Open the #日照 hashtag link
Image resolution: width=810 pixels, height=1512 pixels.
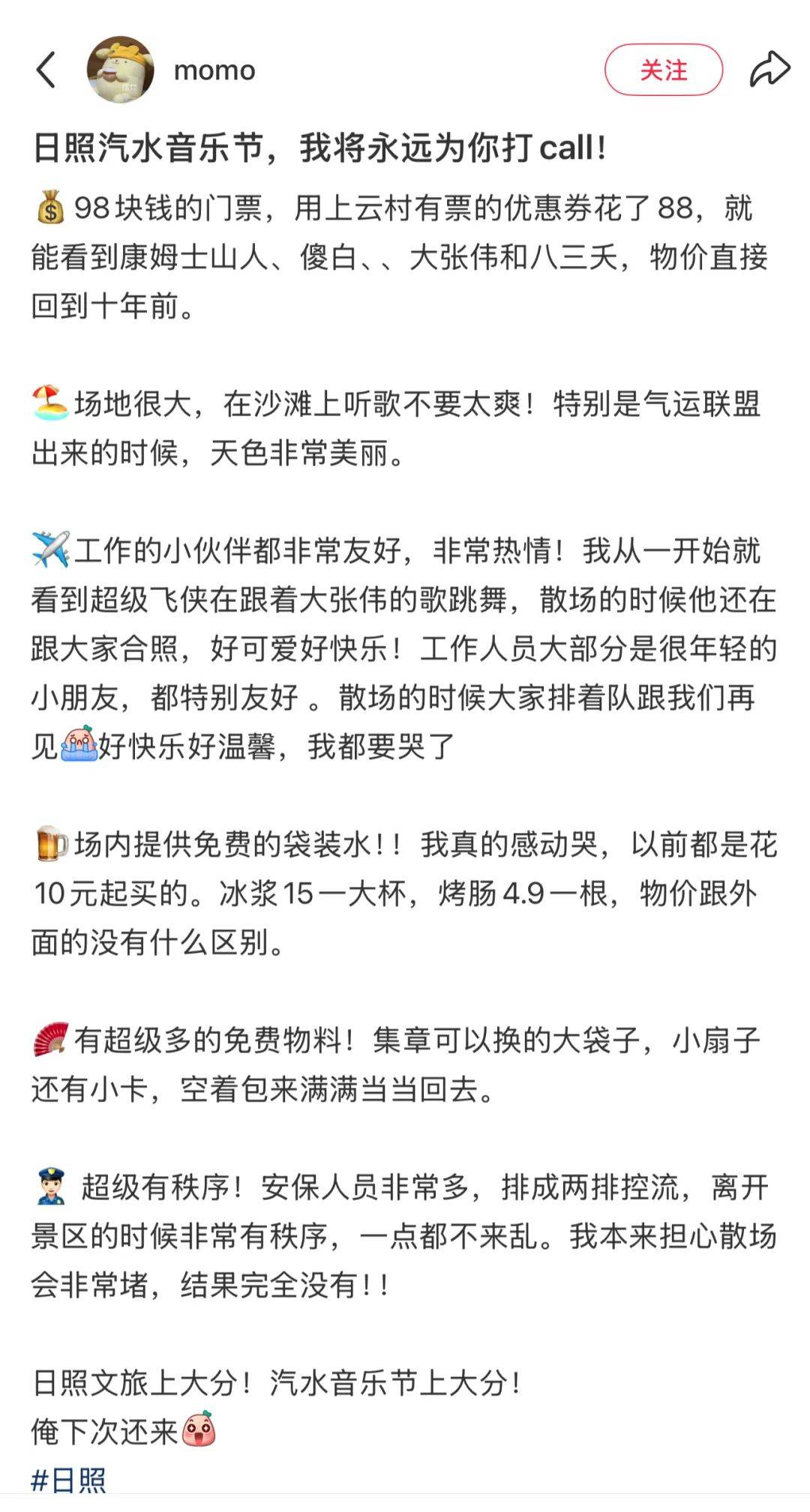[69, 1479]
